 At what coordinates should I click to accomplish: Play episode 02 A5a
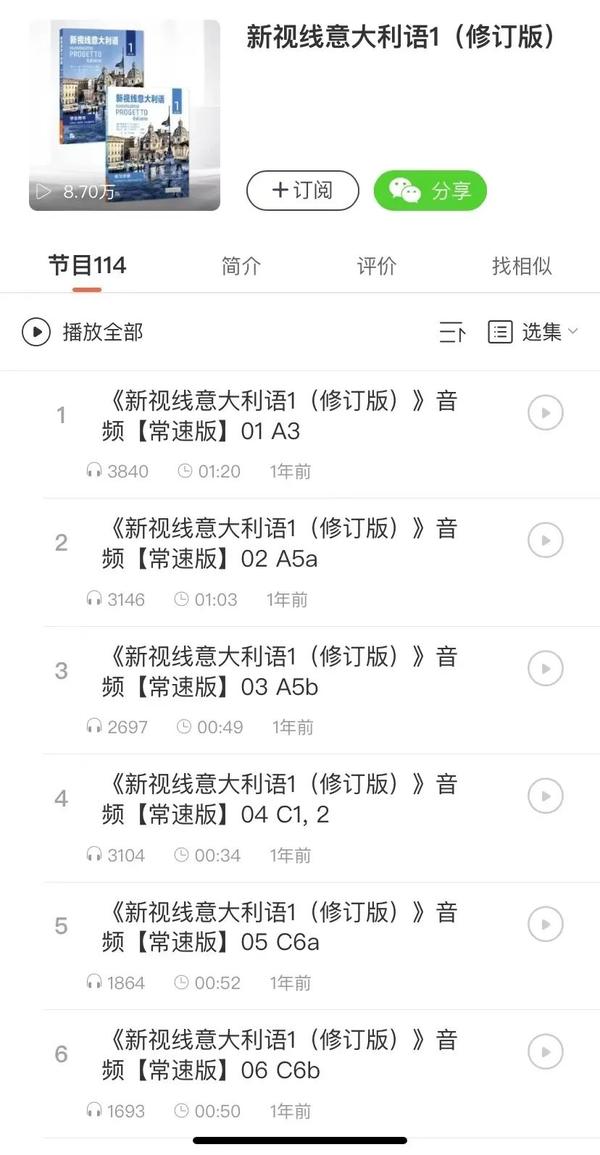[545, 541]
